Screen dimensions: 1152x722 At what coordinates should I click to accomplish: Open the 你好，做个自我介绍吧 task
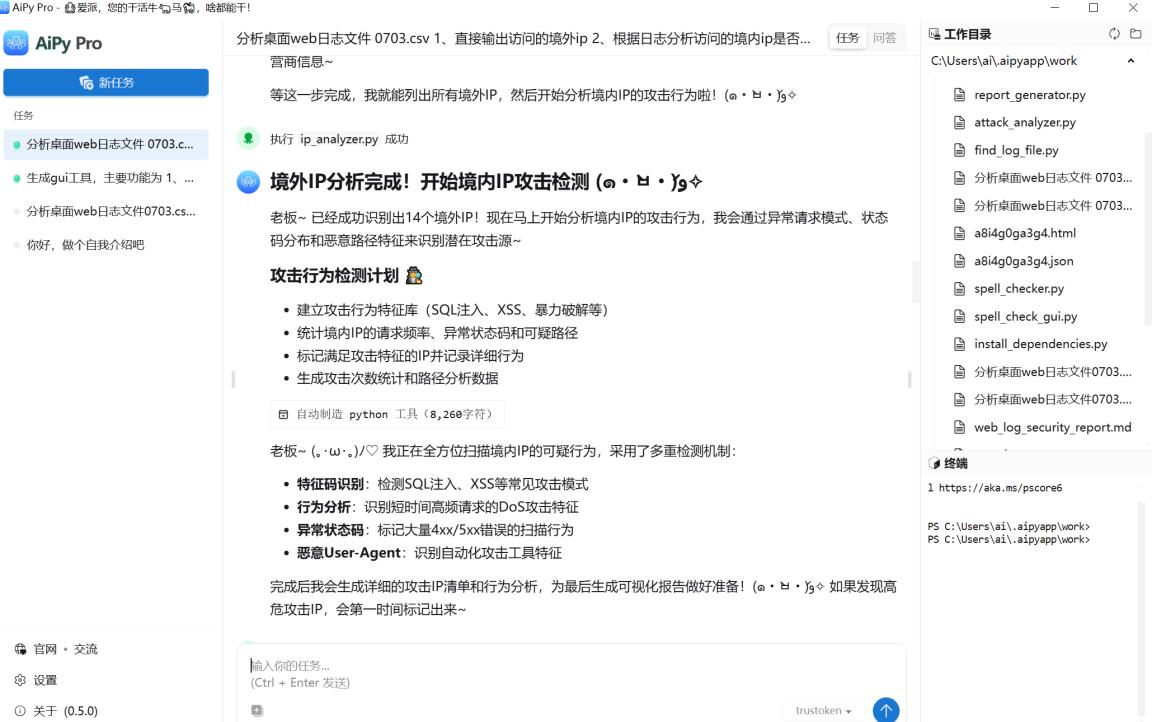(x=85, y=245)
